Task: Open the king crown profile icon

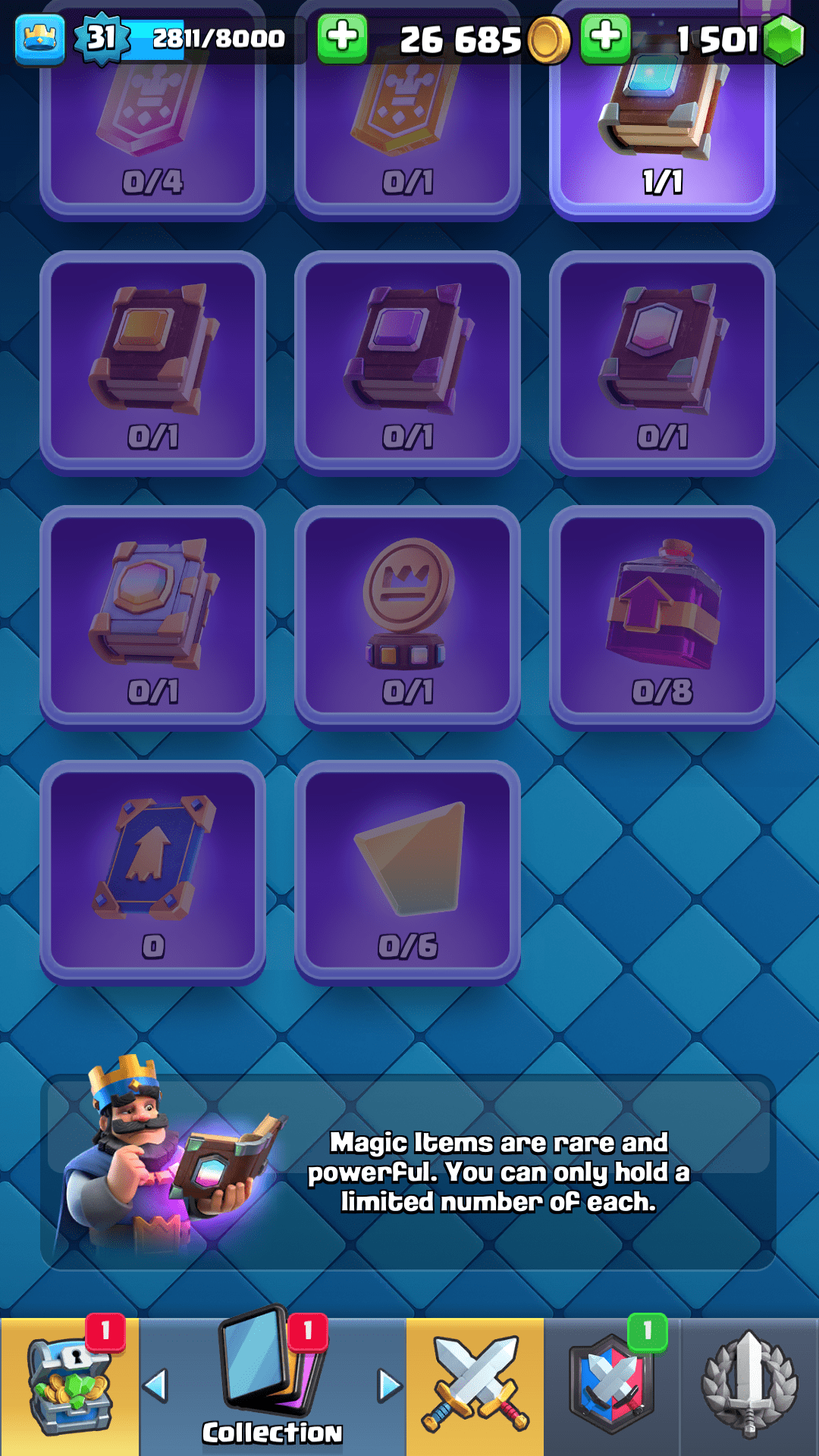Action: coord(39,38)
